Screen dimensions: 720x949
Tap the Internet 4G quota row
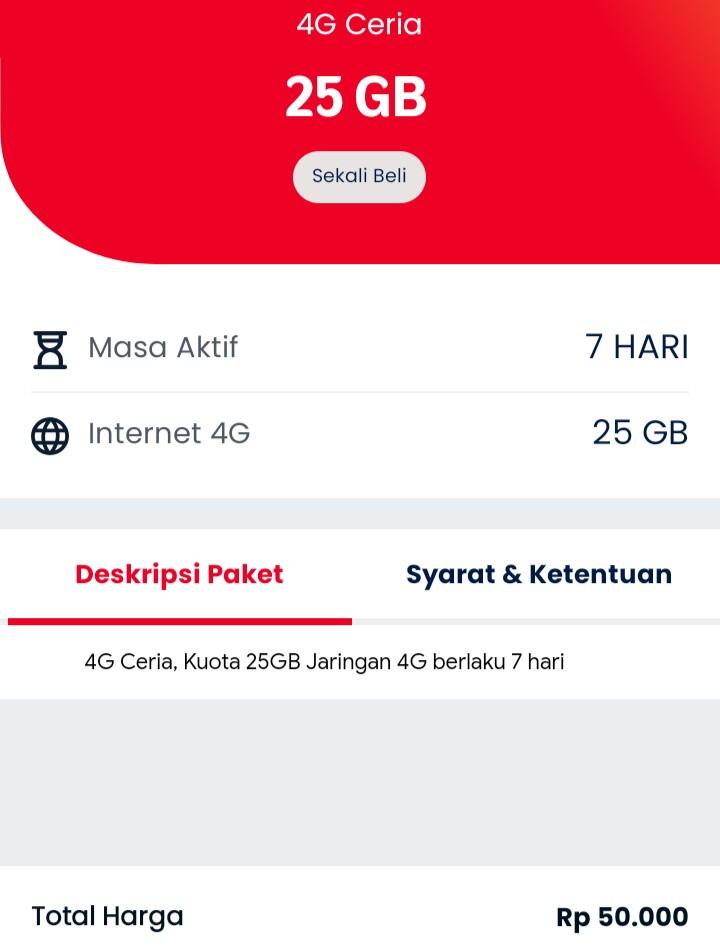click(x=360, y=433)
